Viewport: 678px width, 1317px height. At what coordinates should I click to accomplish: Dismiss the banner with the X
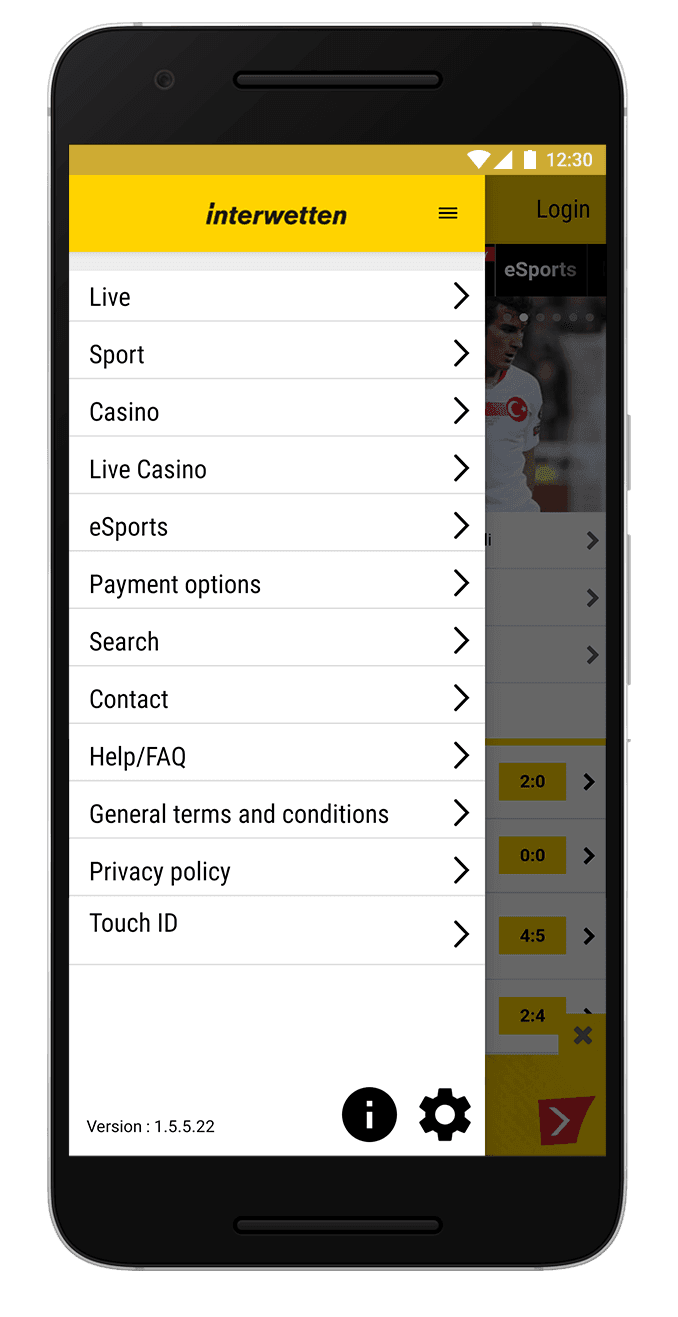[583, 1036]
